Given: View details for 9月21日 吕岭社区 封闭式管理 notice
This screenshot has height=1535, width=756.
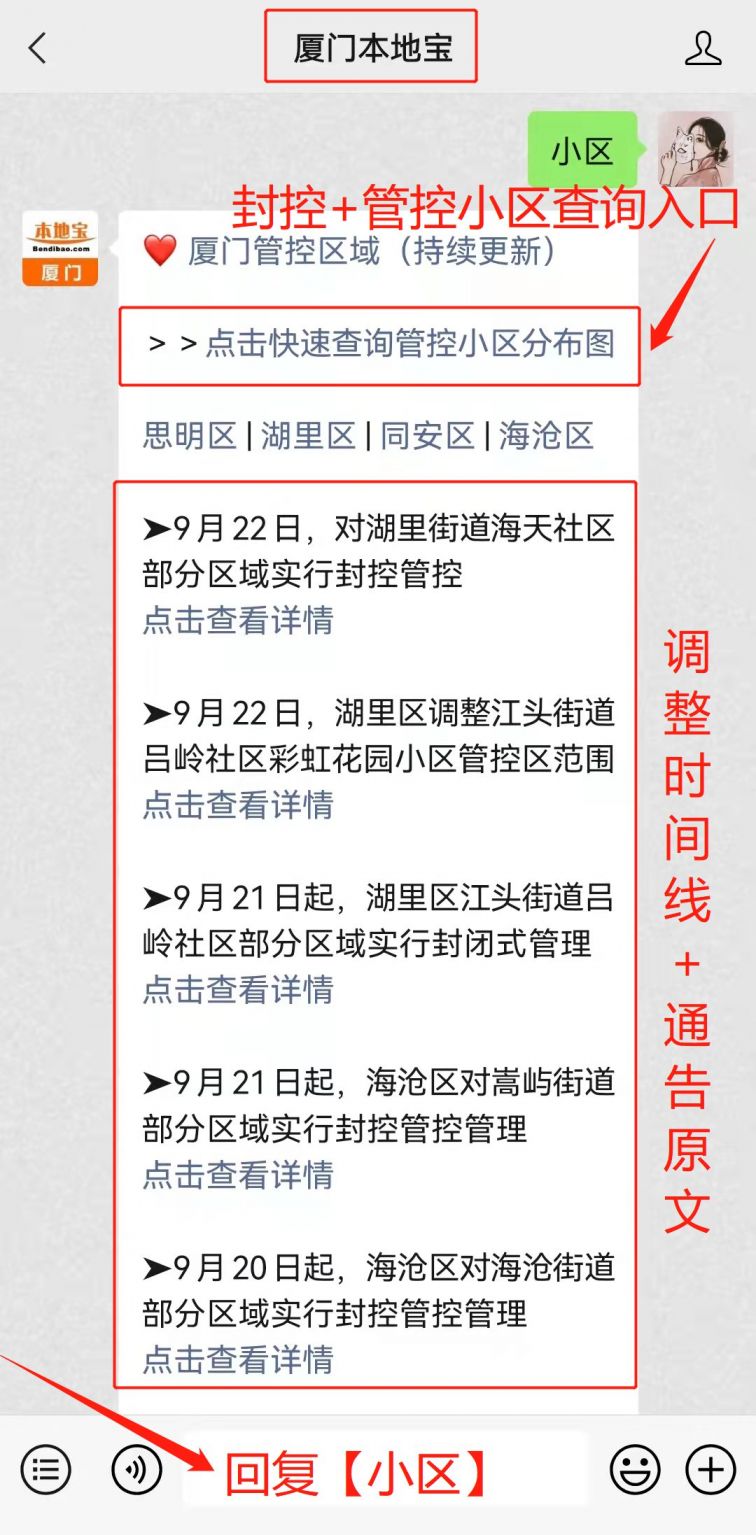Looking at the screenshot, I should click(238, 990).
